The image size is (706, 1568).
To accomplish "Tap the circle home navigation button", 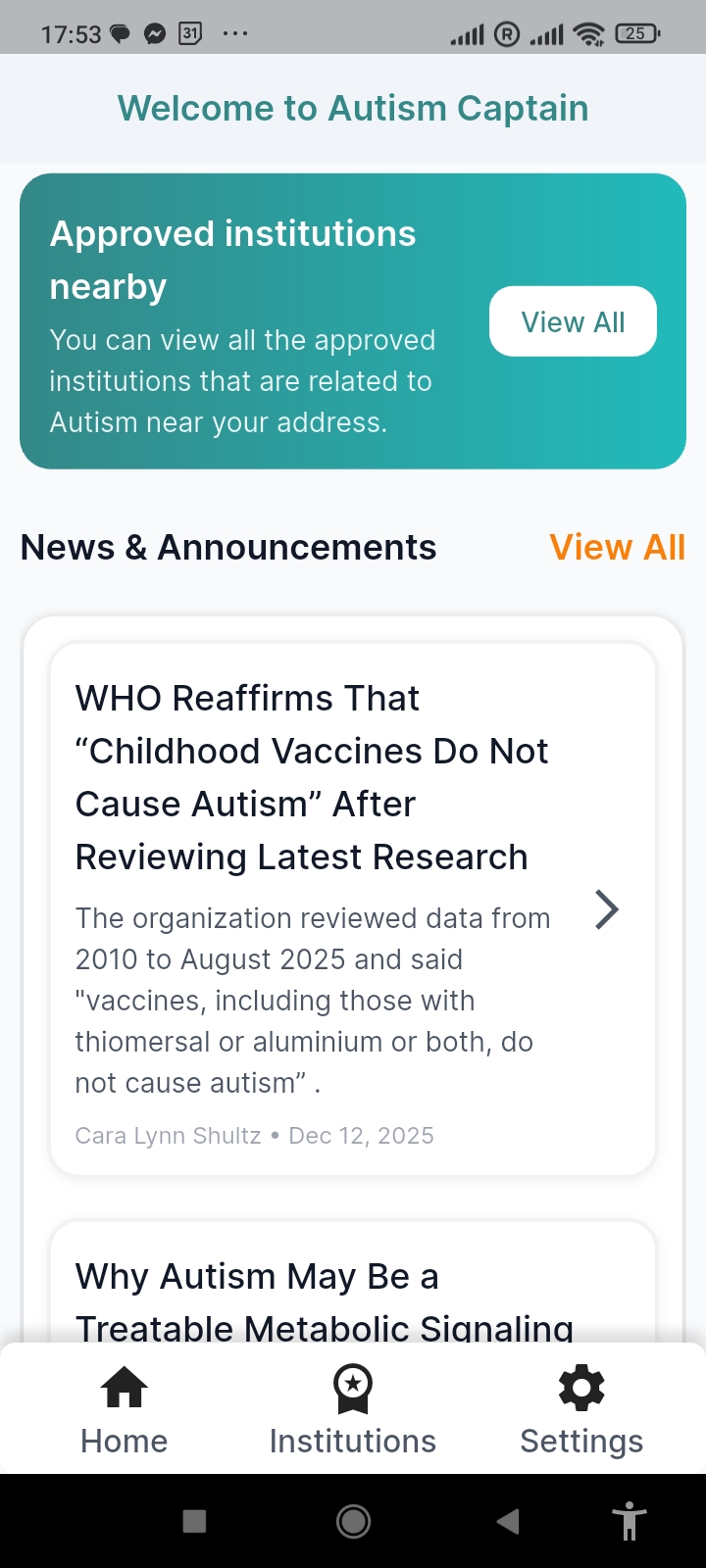I will click(352, 1521).
